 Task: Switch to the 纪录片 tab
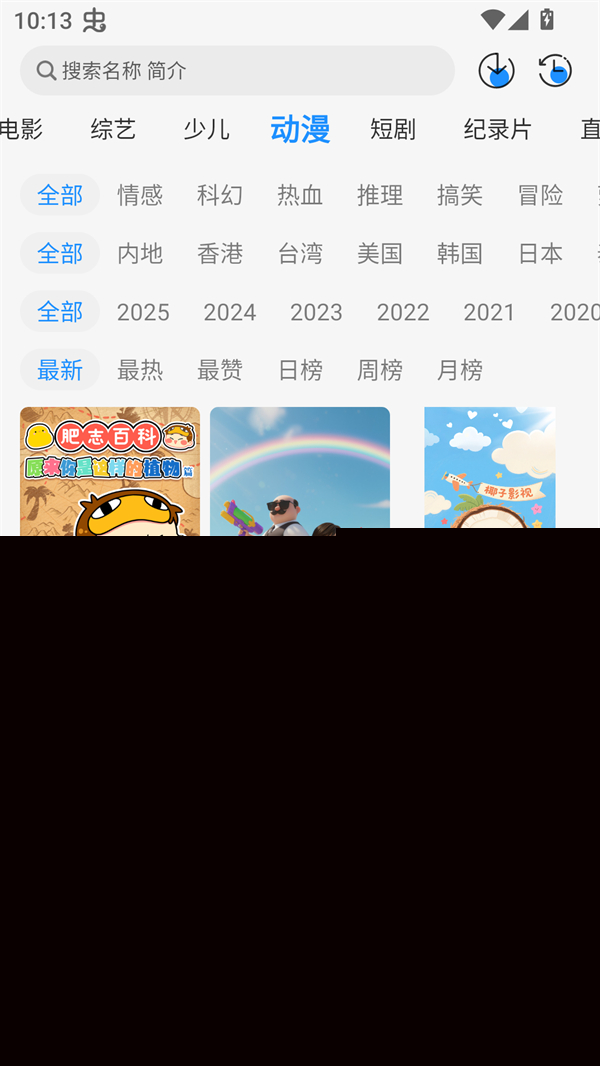click(497, 129)
